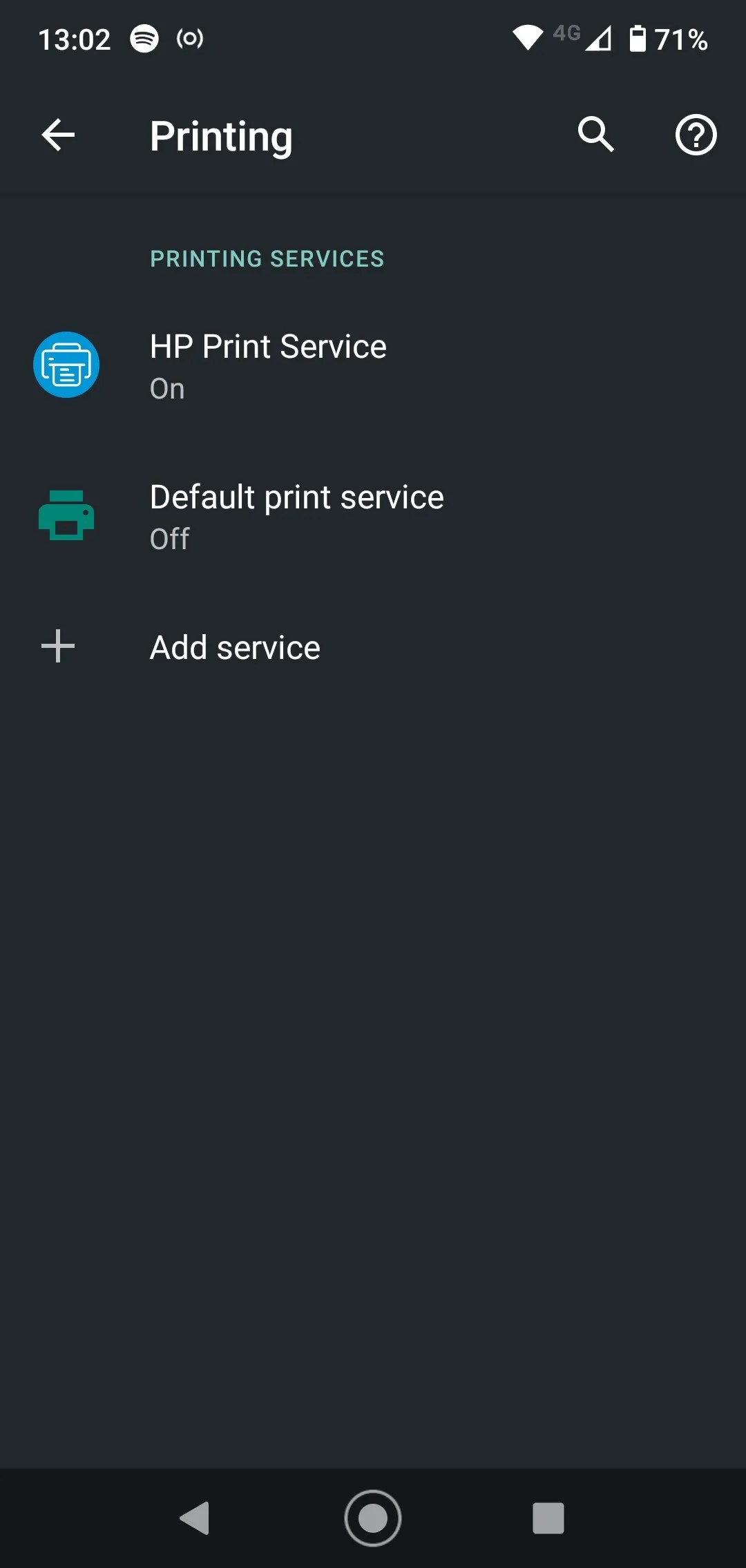Tap the PRINTING SERVICES section header
Screen dimensions: 746x1568
tap(267, 258)
